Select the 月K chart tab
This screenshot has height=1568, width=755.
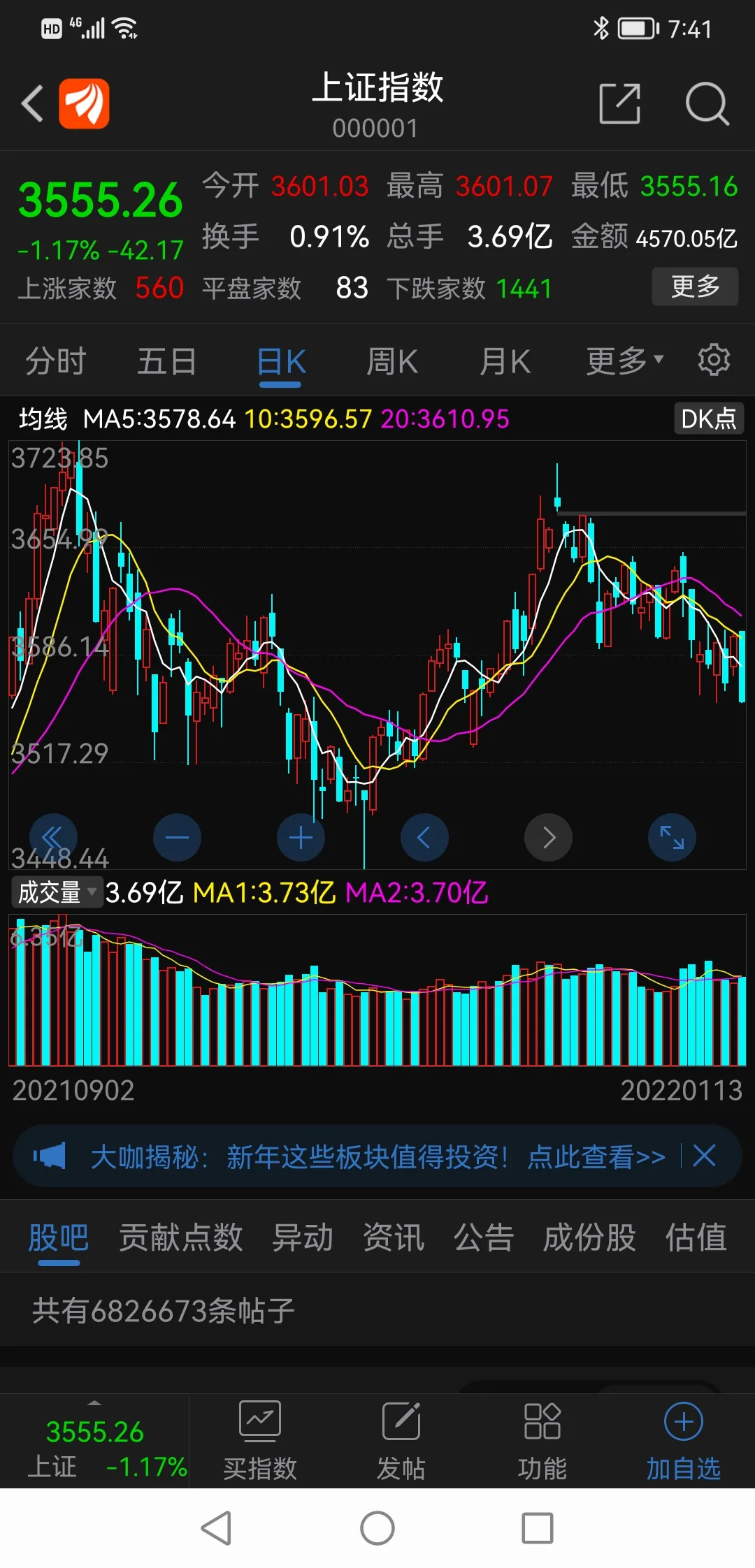pyautogui.click(x=505, y=362)
